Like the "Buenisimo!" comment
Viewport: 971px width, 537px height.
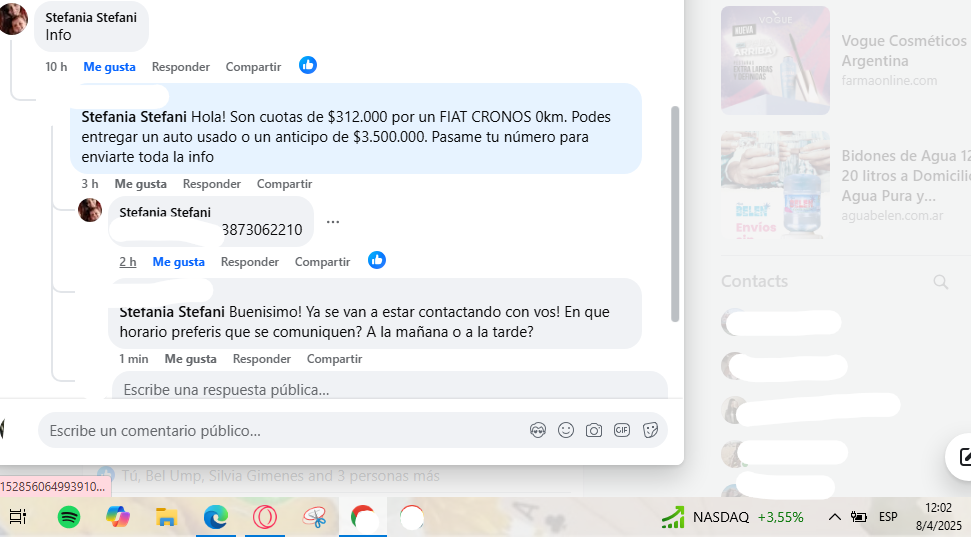(190, 359)
